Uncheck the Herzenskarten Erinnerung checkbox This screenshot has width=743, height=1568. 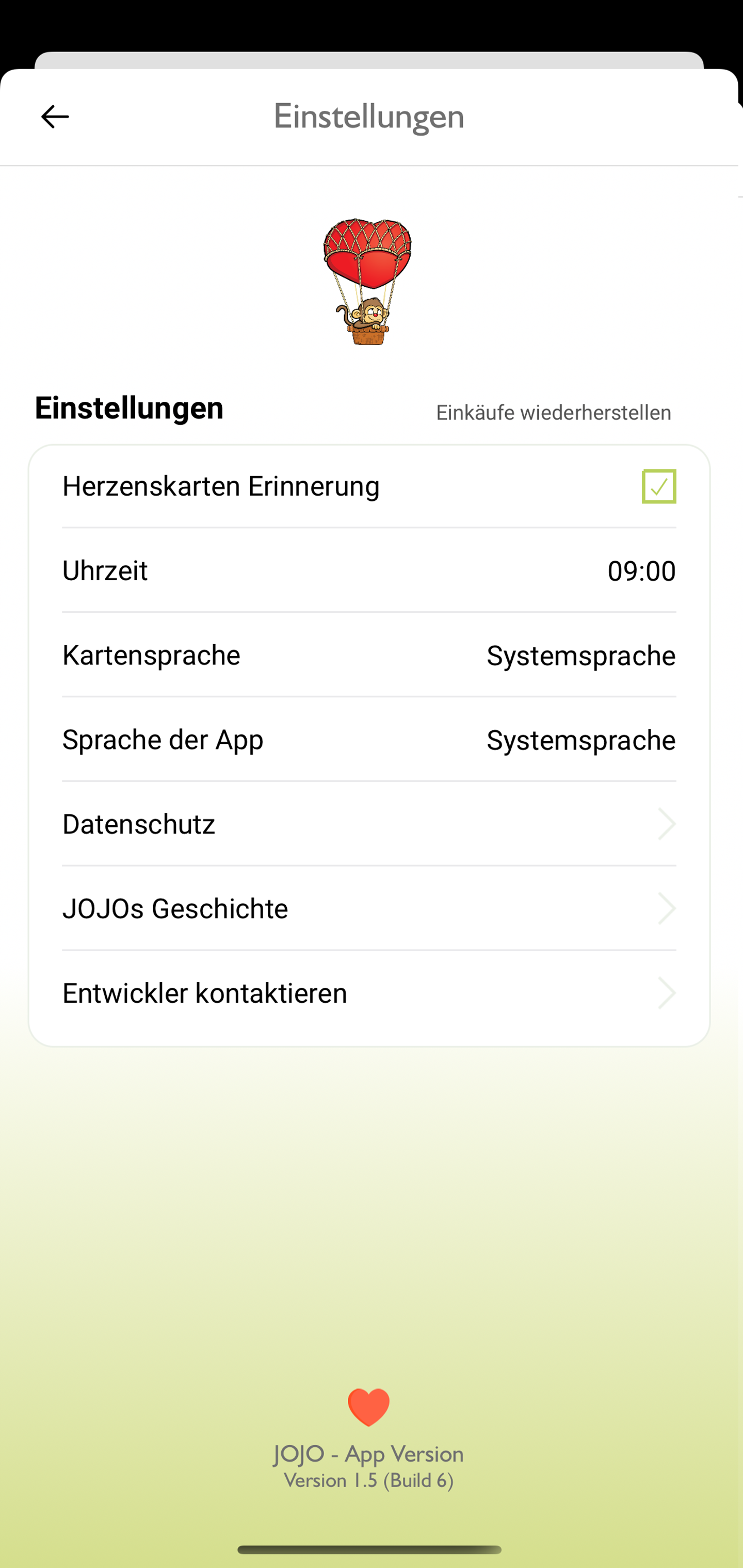[658, 486]
